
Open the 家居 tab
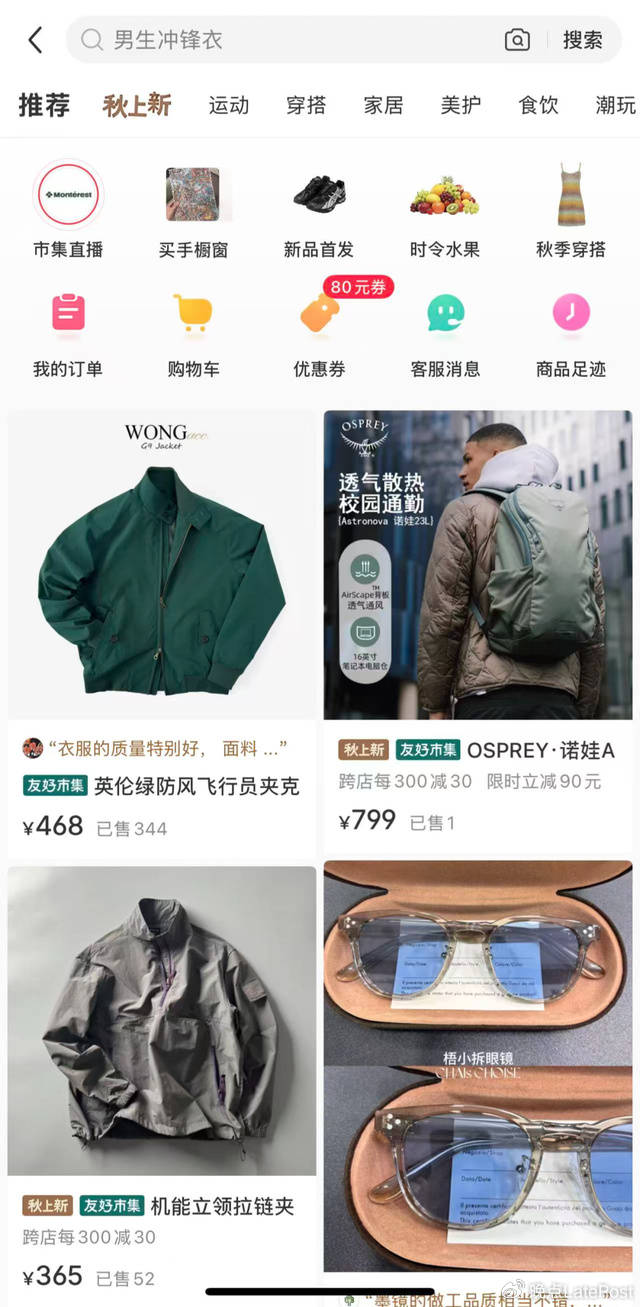(383, 105)
